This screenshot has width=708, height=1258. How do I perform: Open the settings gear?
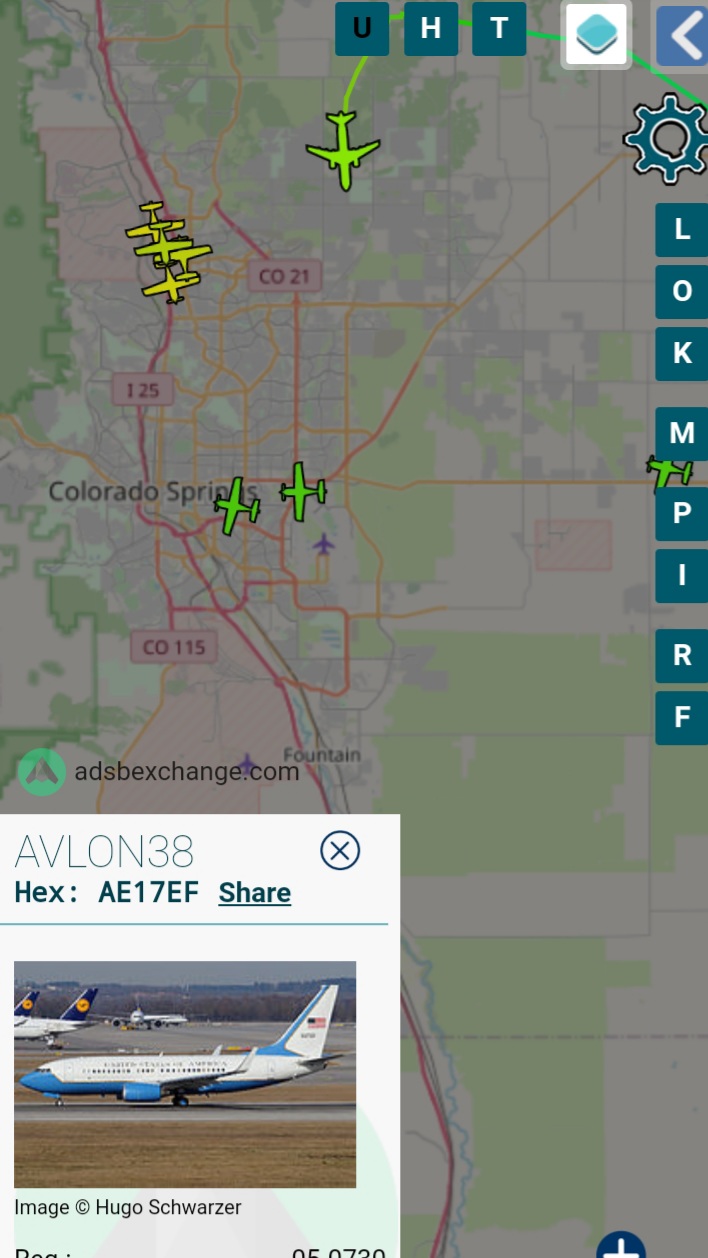[667, 139]
